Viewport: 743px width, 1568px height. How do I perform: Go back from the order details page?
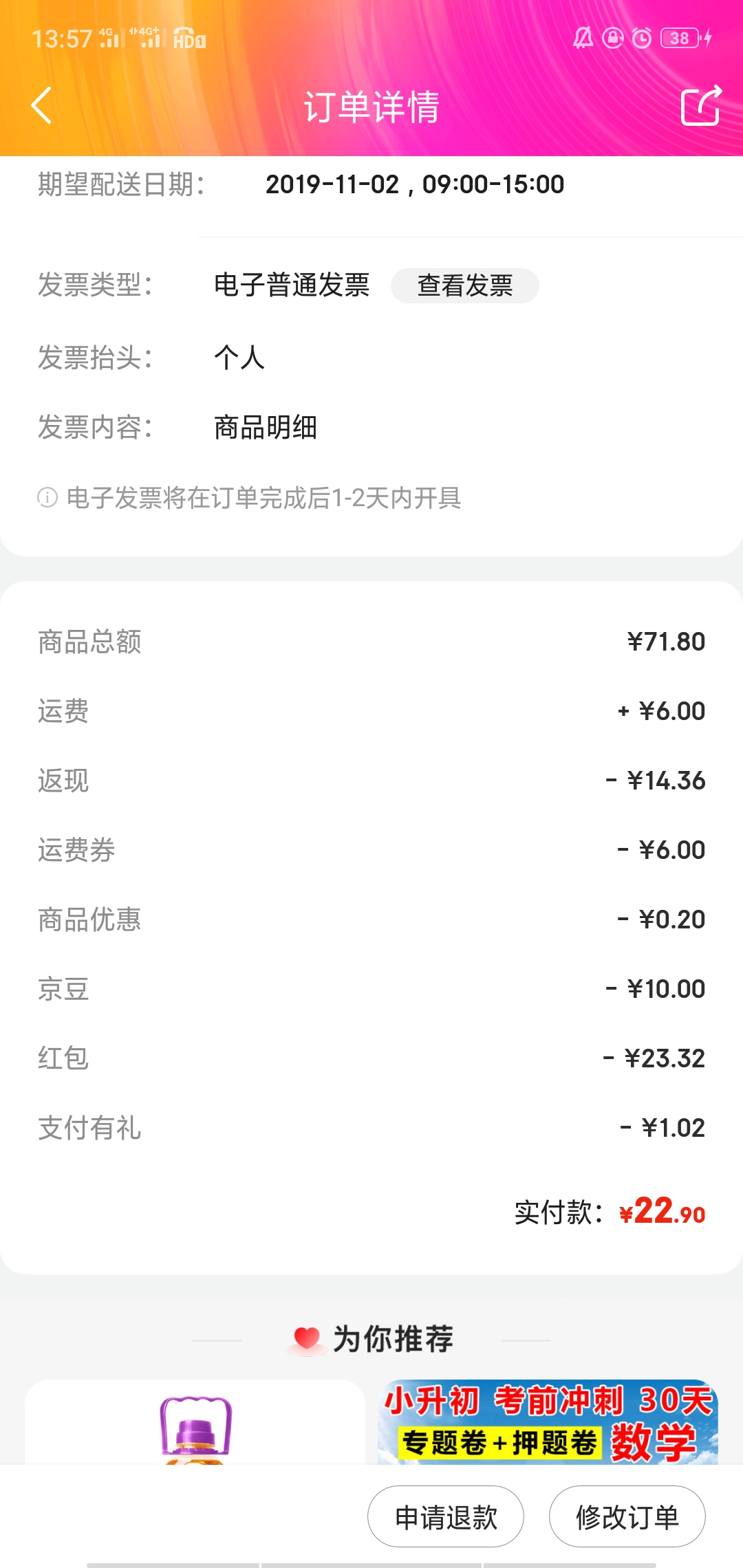41,106
